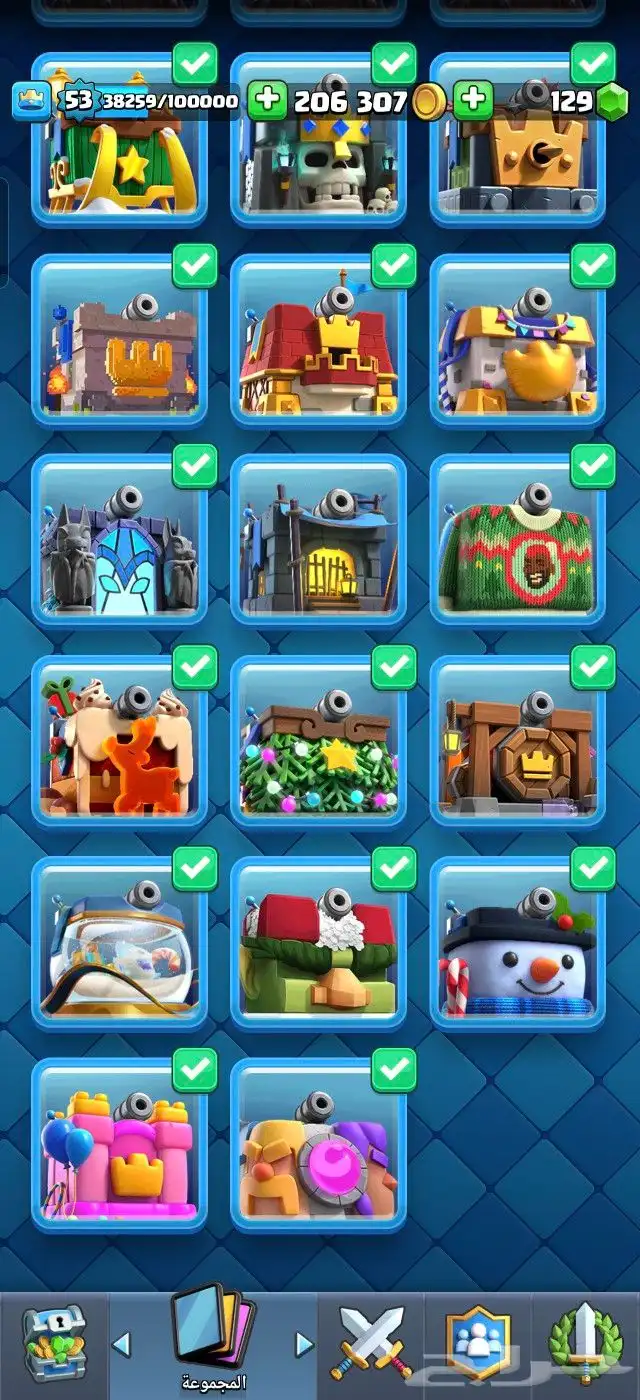
Task: Tap the right arrow beside the cards tab
Action: pos(304,1343)
